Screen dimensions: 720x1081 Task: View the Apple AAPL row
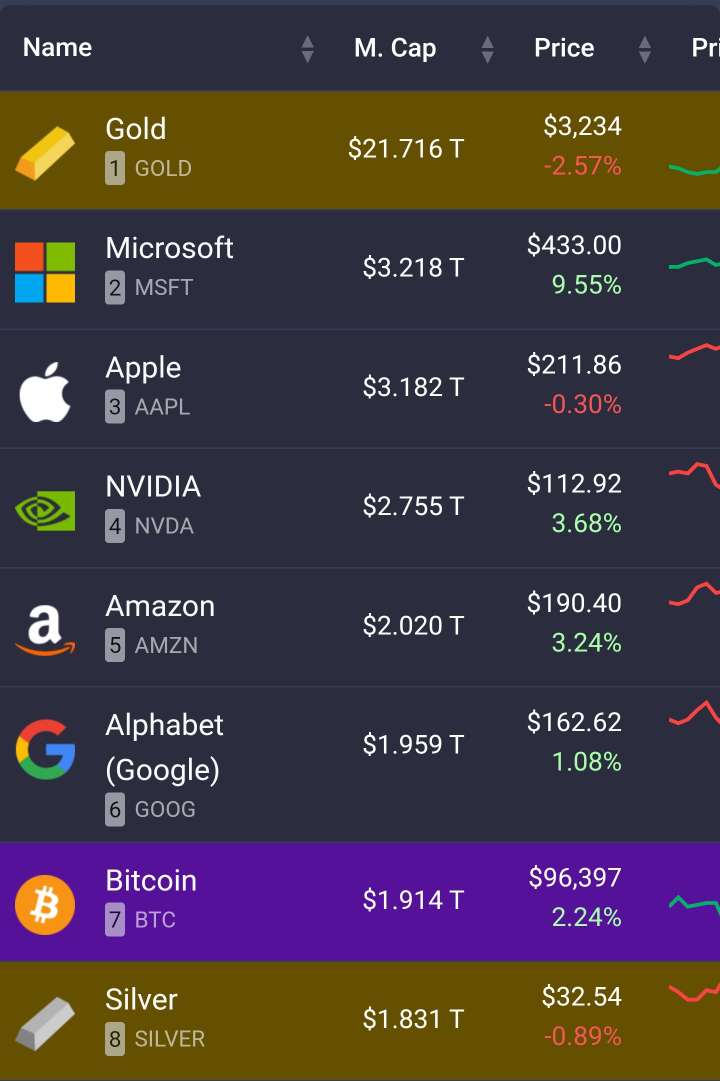point(143,368)
